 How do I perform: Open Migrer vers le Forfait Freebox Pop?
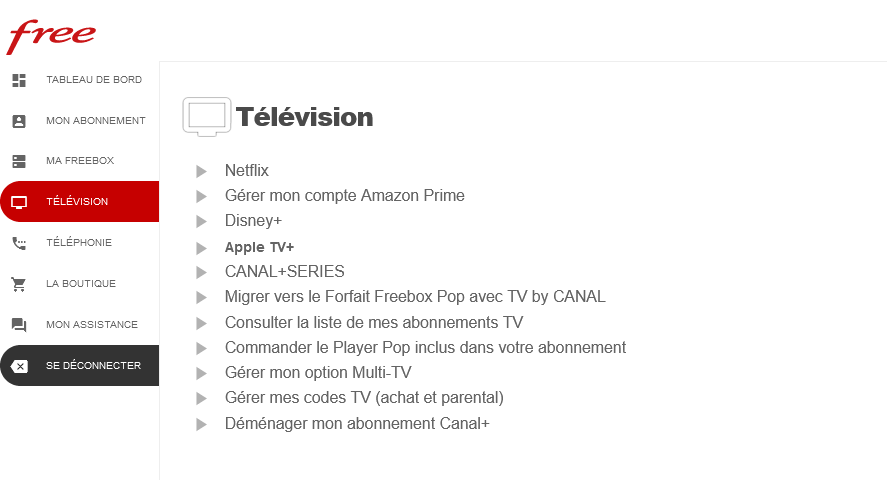tap(414, 297)
